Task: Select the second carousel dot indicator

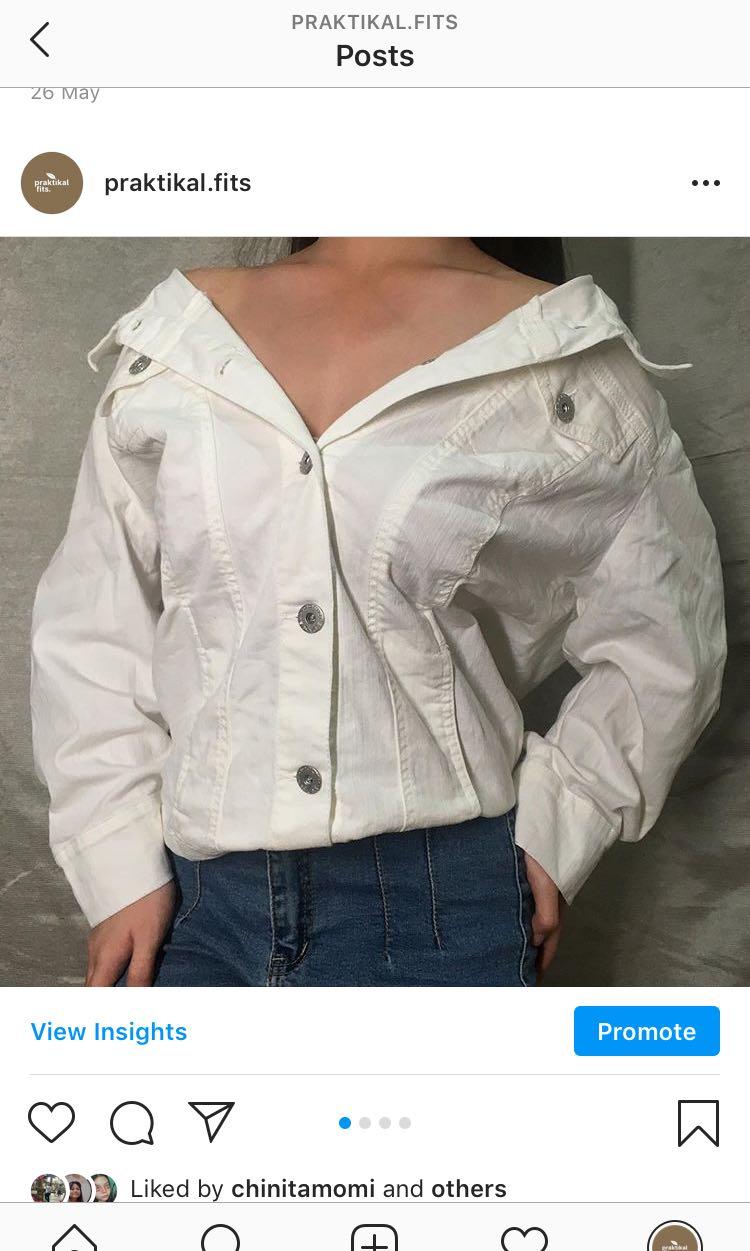Action: click(366, 1123)
